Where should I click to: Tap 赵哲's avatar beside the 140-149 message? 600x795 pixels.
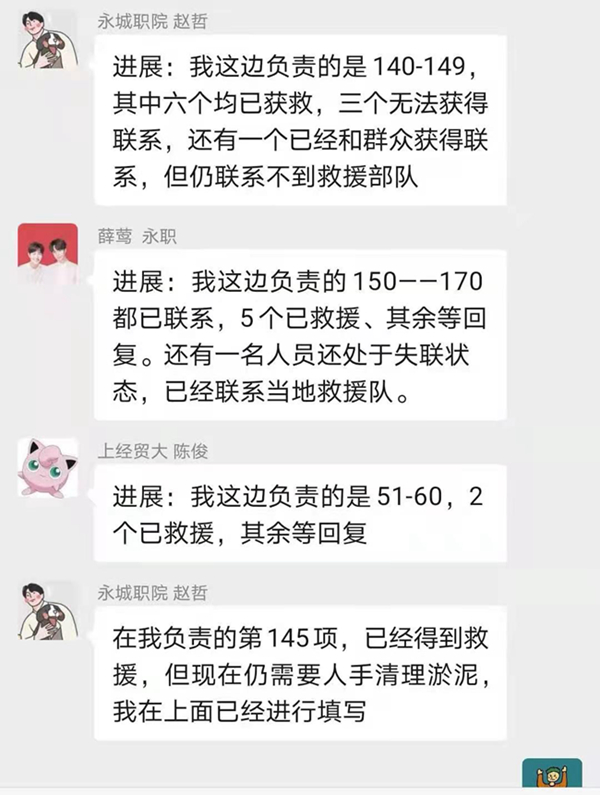(47, 40)
